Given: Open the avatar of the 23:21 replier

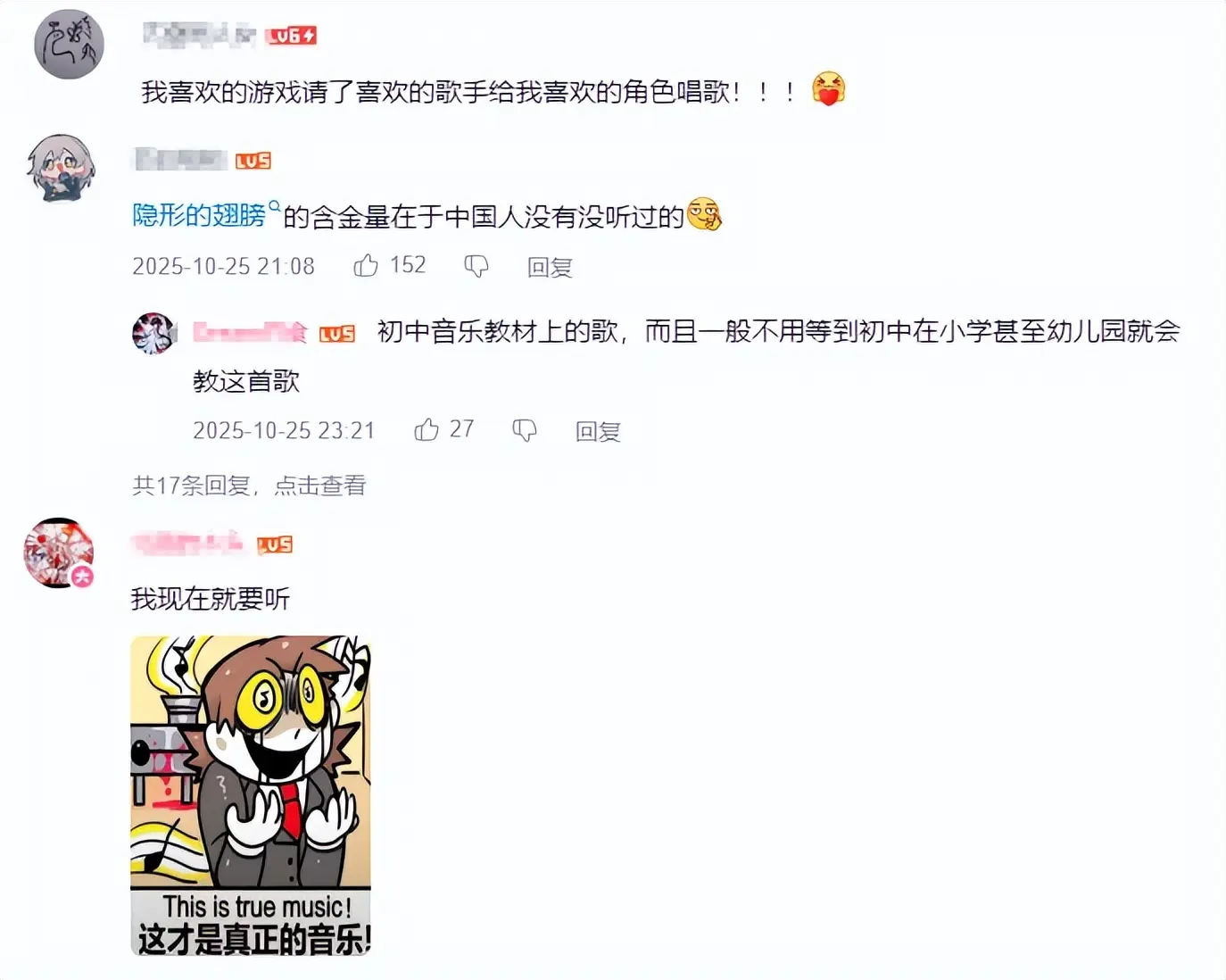Looking at the screenshot, I should (153, 333).
